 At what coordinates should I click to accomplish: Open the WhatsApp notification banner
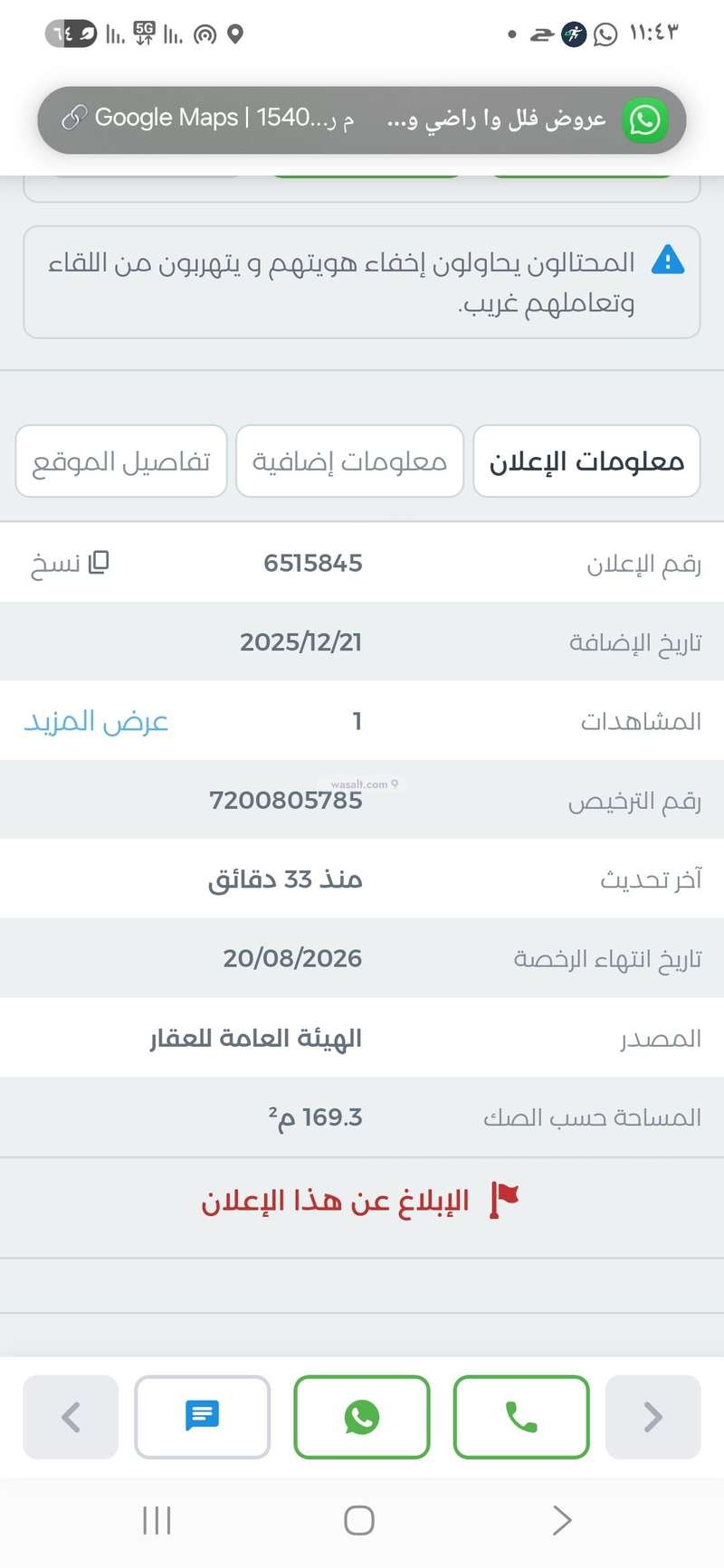pyautogui.click(x=362, y=119)
